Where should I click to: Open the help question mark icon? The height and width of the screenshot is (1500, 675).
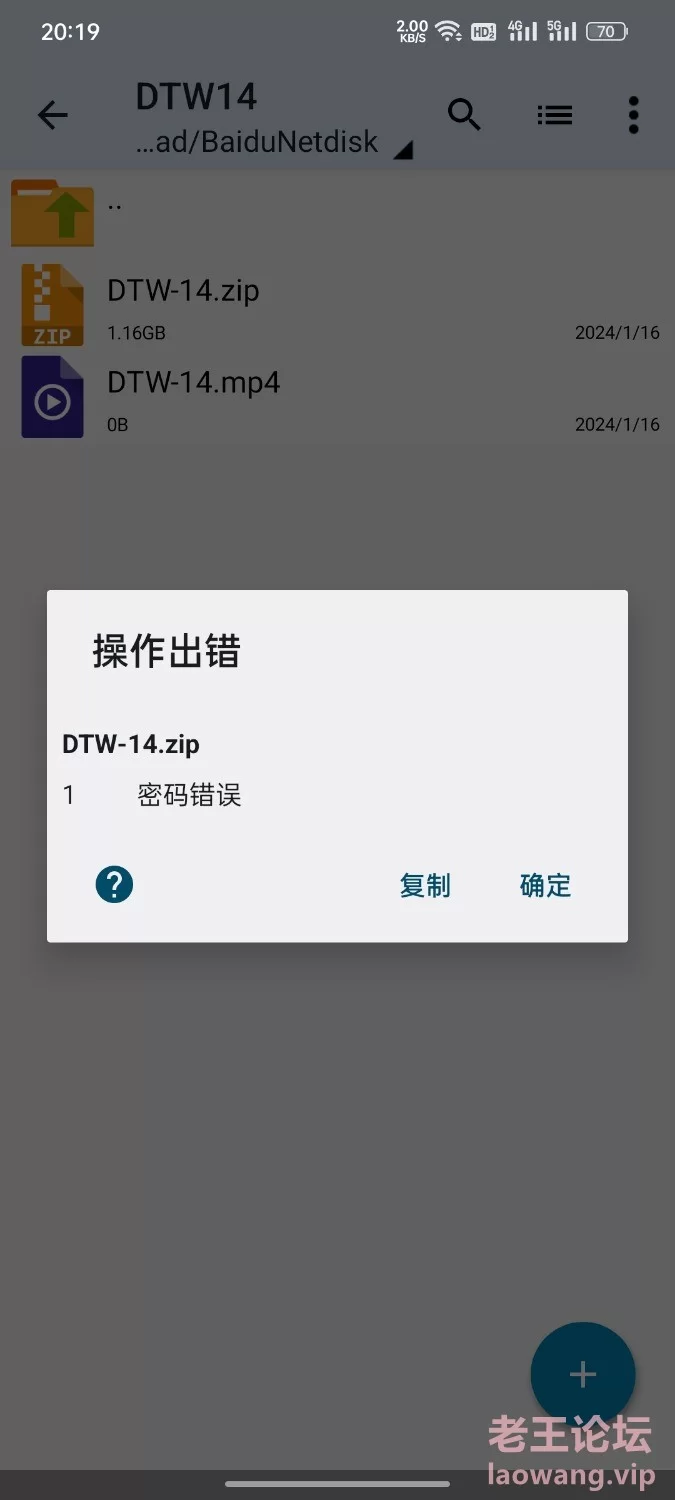coord(114,884)
